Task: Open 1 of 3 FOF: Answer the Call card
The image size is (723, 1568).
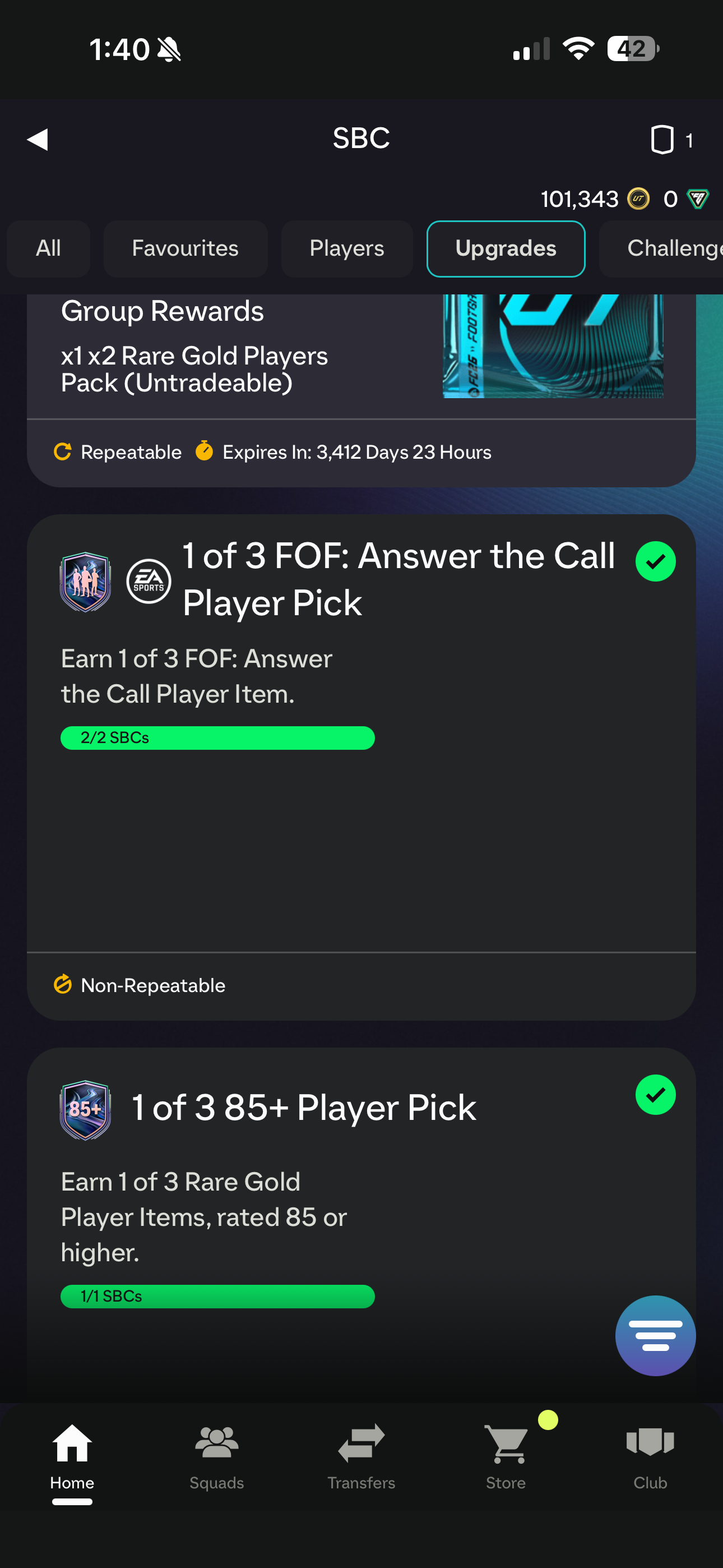Action: (x=360, y=767)
